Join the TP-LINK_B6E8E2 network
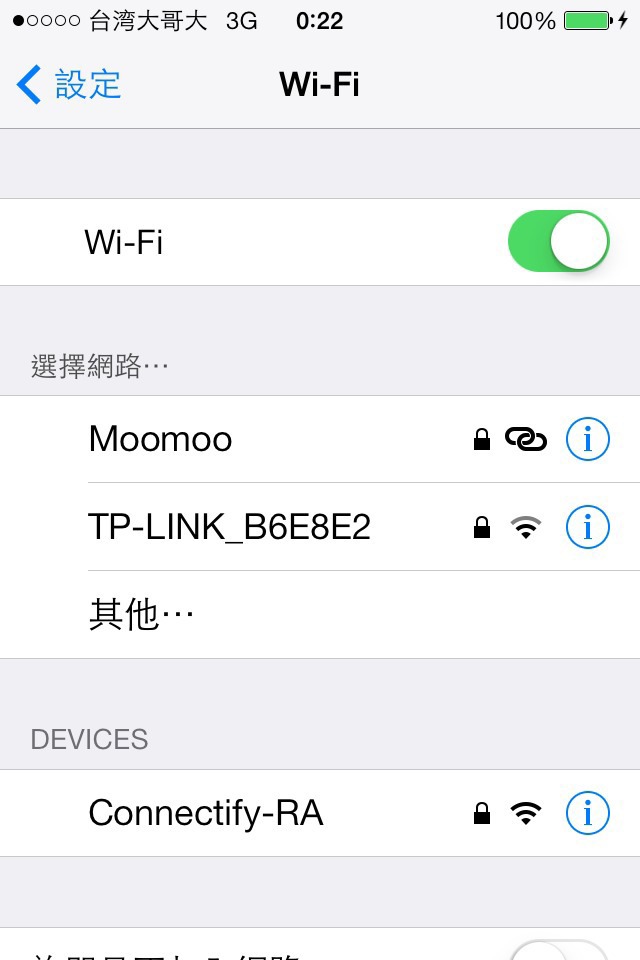Screen dimensions: 640x960 point(230,526)
